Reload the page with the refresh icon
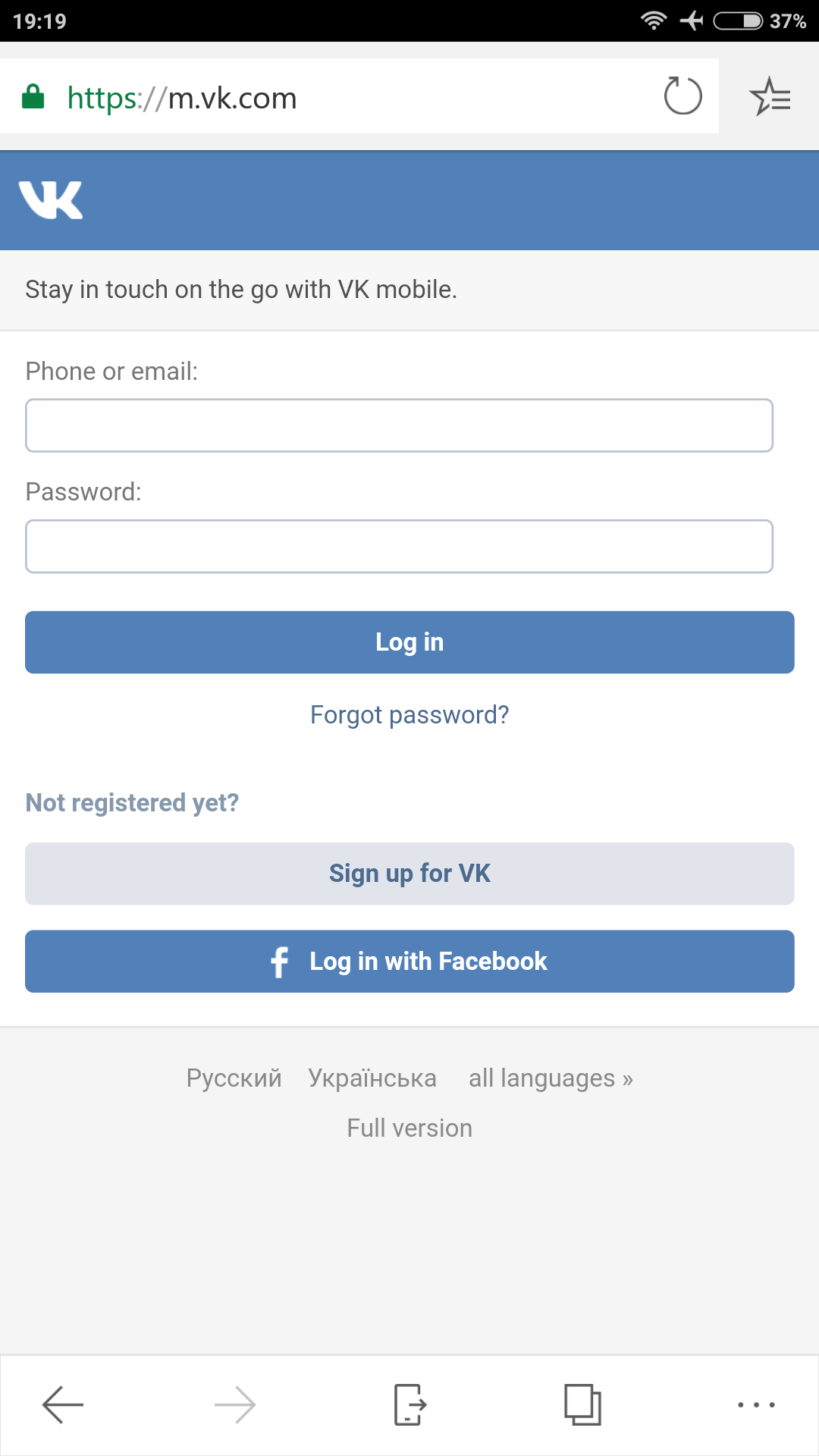 [x=682, y=96]
